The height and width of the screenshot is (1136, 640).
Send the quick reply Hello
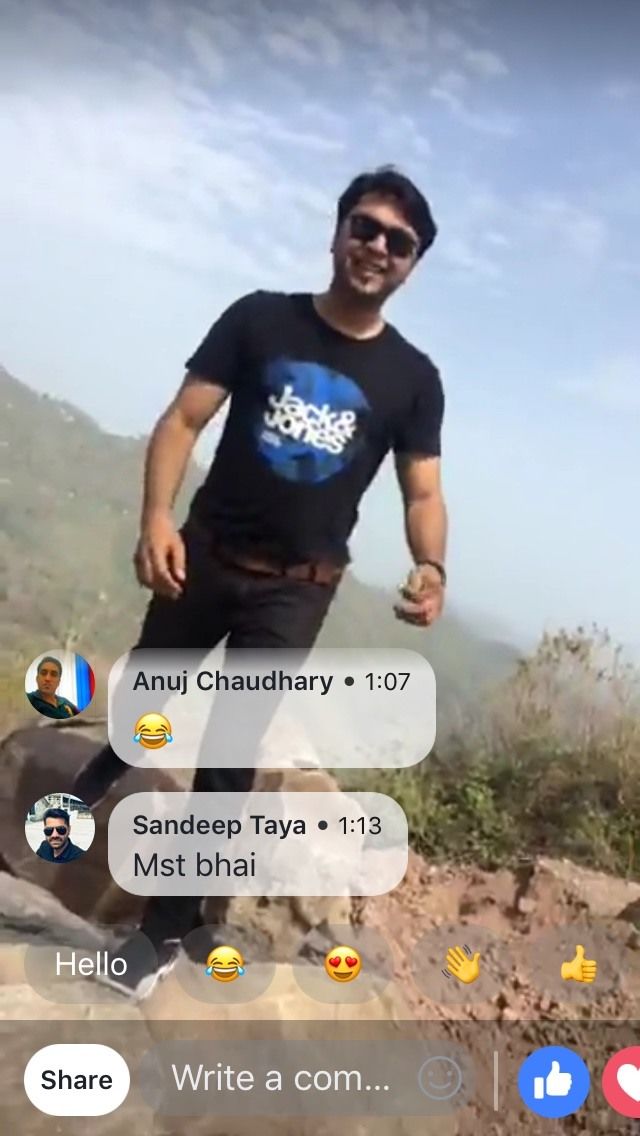tap(91, 964)
